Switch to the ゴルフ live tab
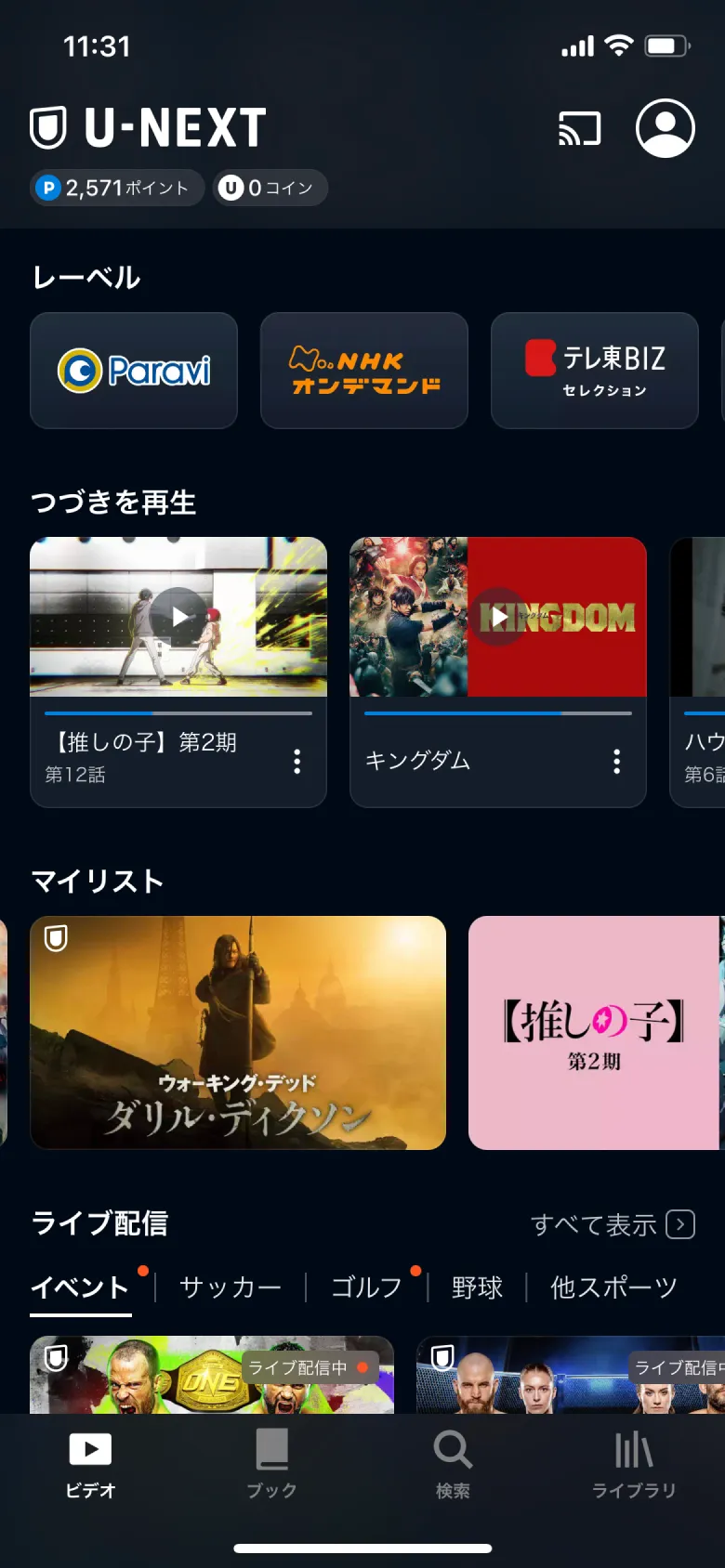725x1568 pixels. 365,1287
